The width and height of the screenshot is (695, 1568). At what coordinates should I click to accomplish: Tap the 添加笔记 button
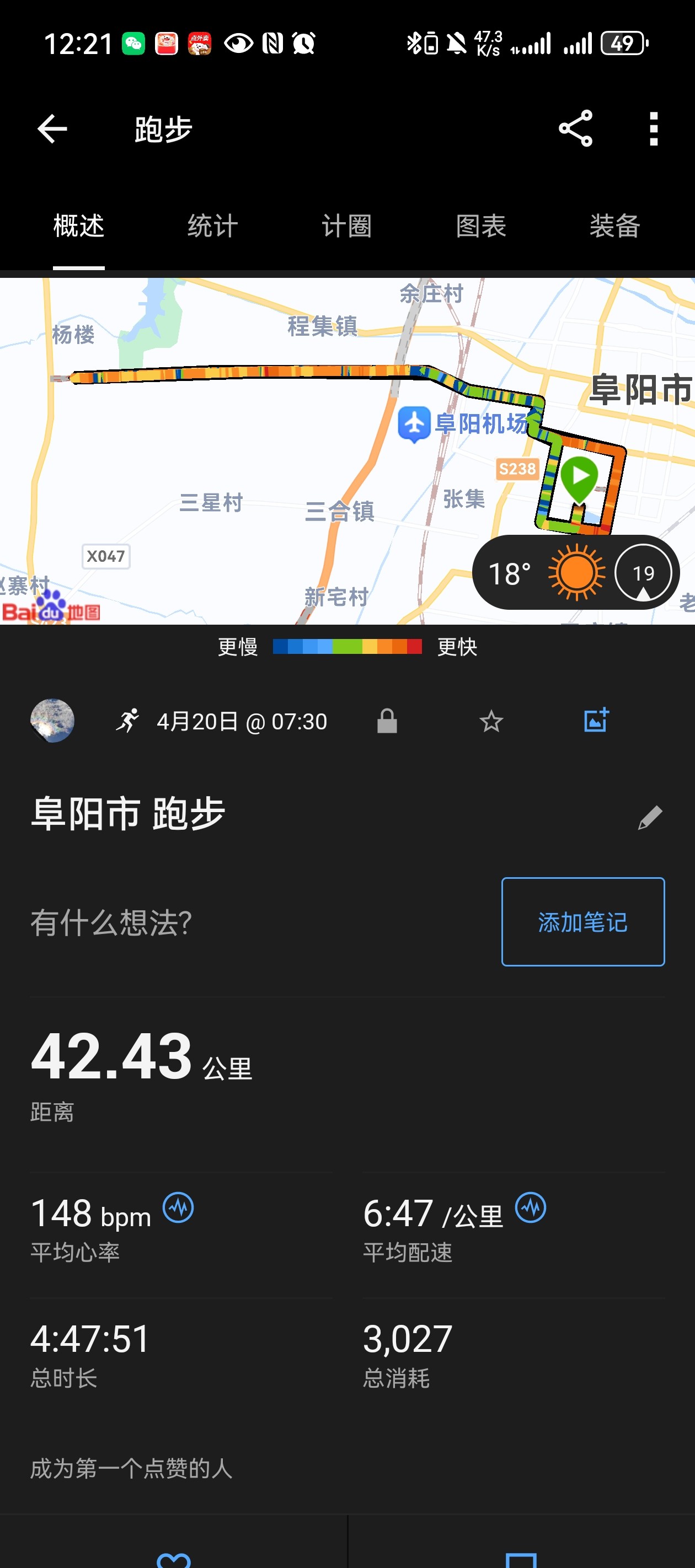tap(583, 922)
